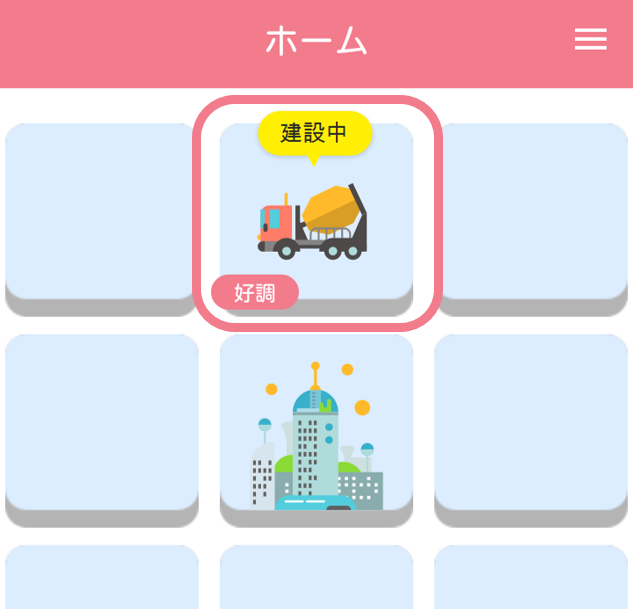The width and height of the screenshot is (633, 609).
Task: Open the hamburger menu
Action: (590, 39)
